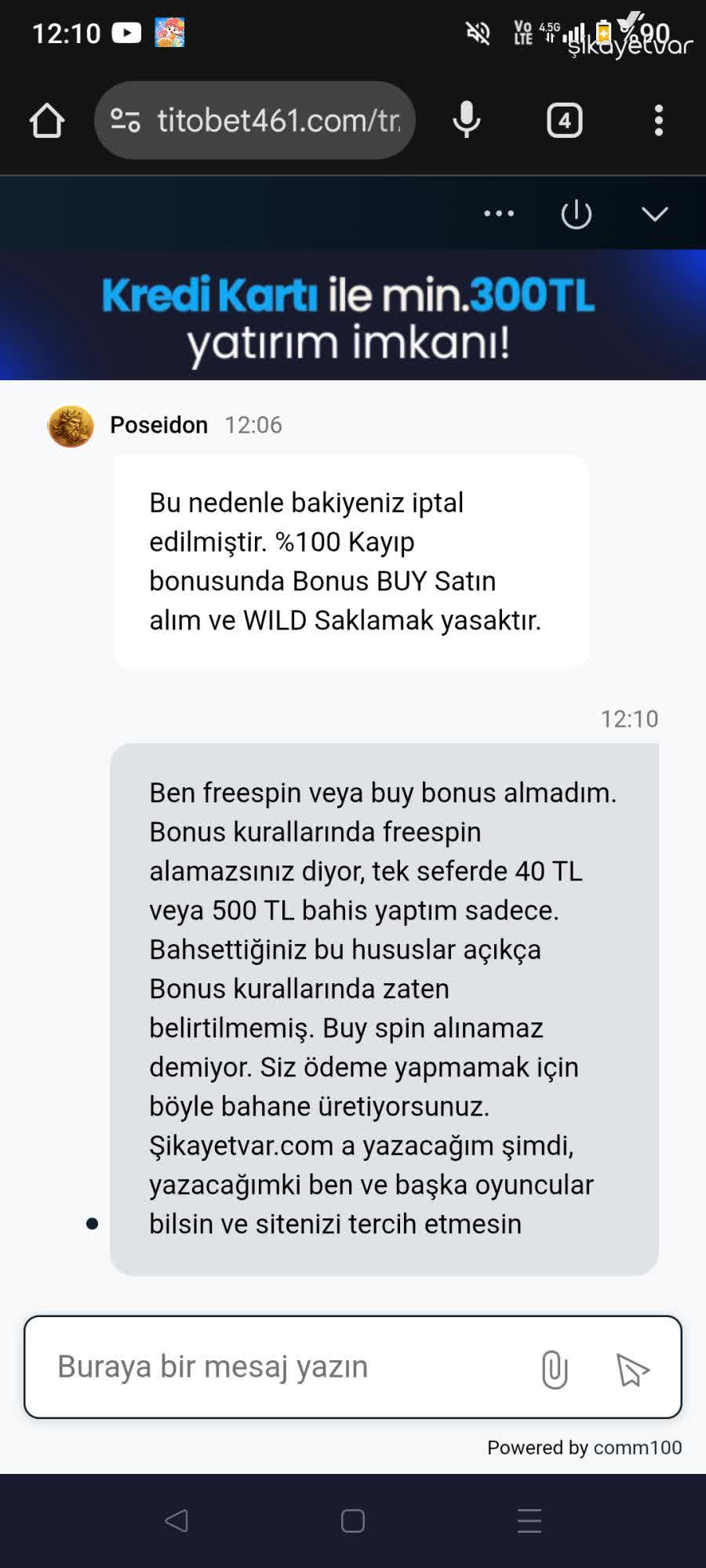The height and width of the screenshot is (1568, 706).
Task: Send the message with the arrow icon
Action: pos(632,1369)
